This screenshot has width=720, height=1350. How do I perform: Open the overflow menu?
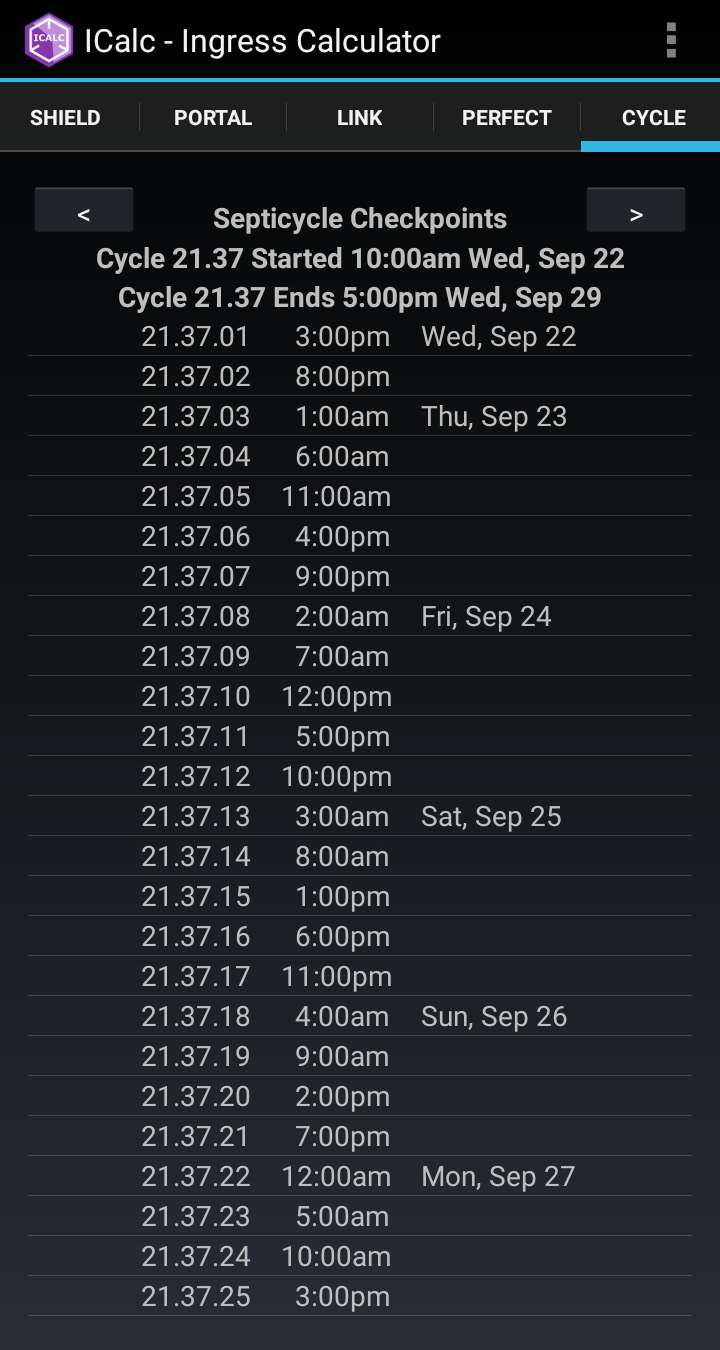point(671,40)
